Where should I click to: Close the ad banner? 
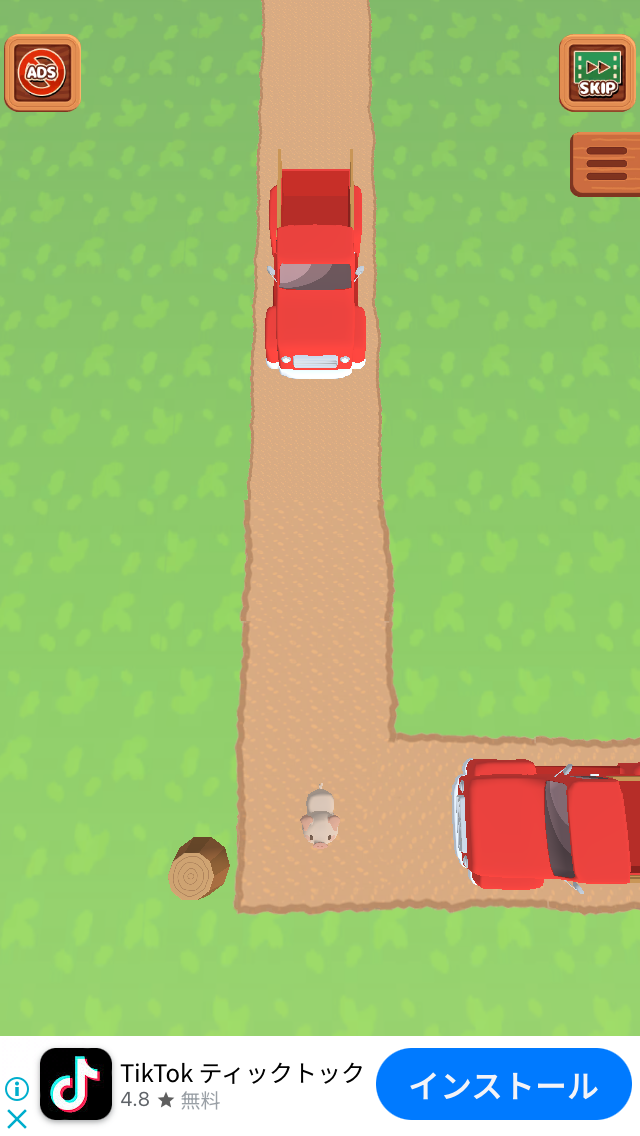pos(16,1119)
